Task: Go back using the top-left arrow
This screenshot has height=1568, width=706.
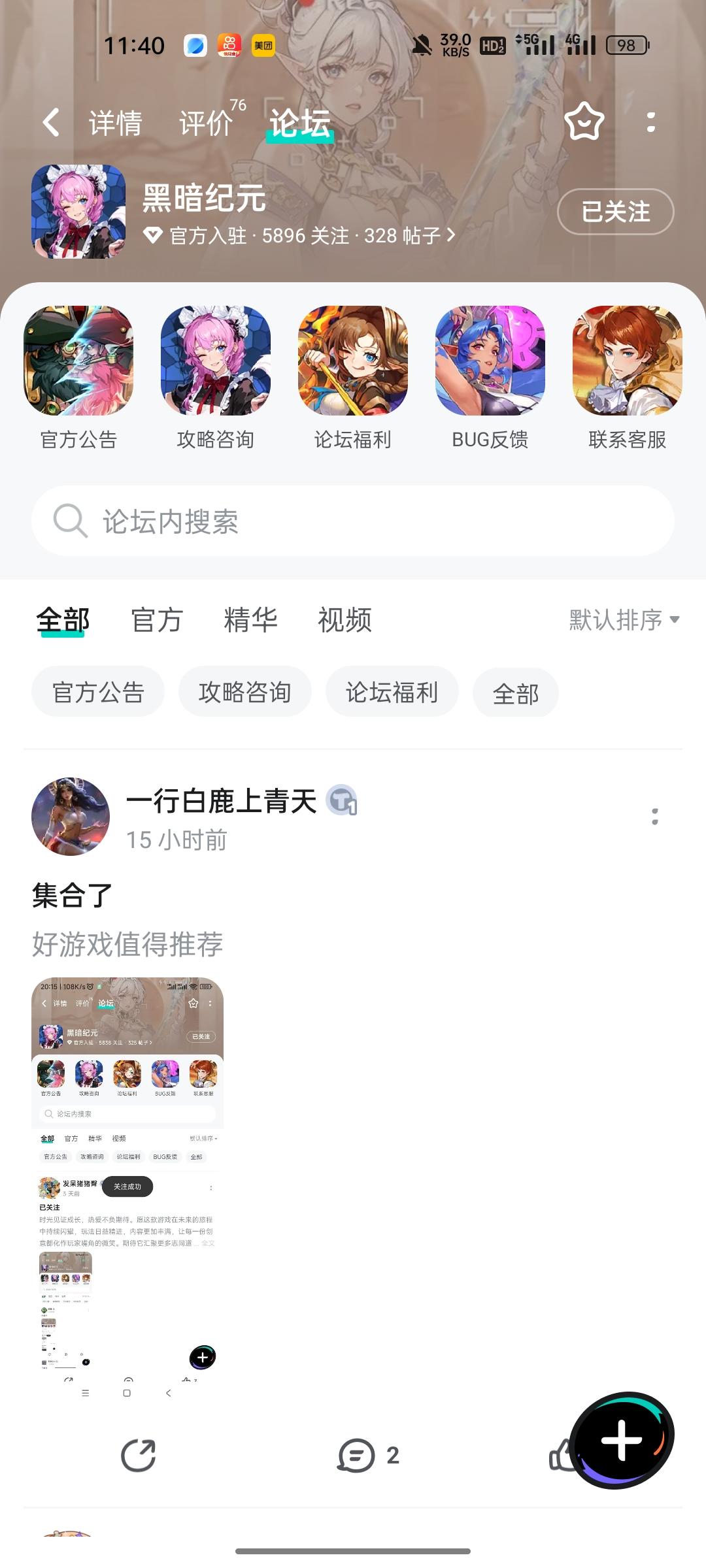Action: pos(51,122)
